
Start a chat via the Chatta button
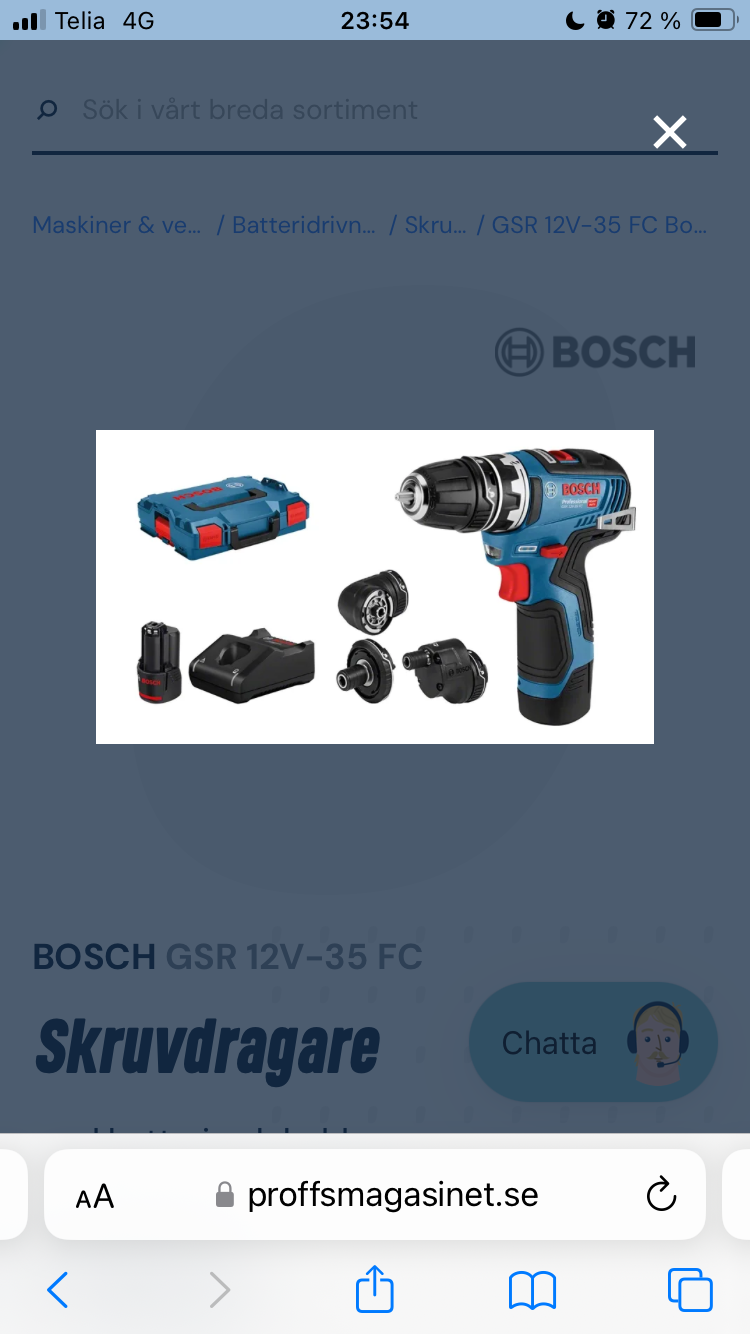pos(593,1042)
